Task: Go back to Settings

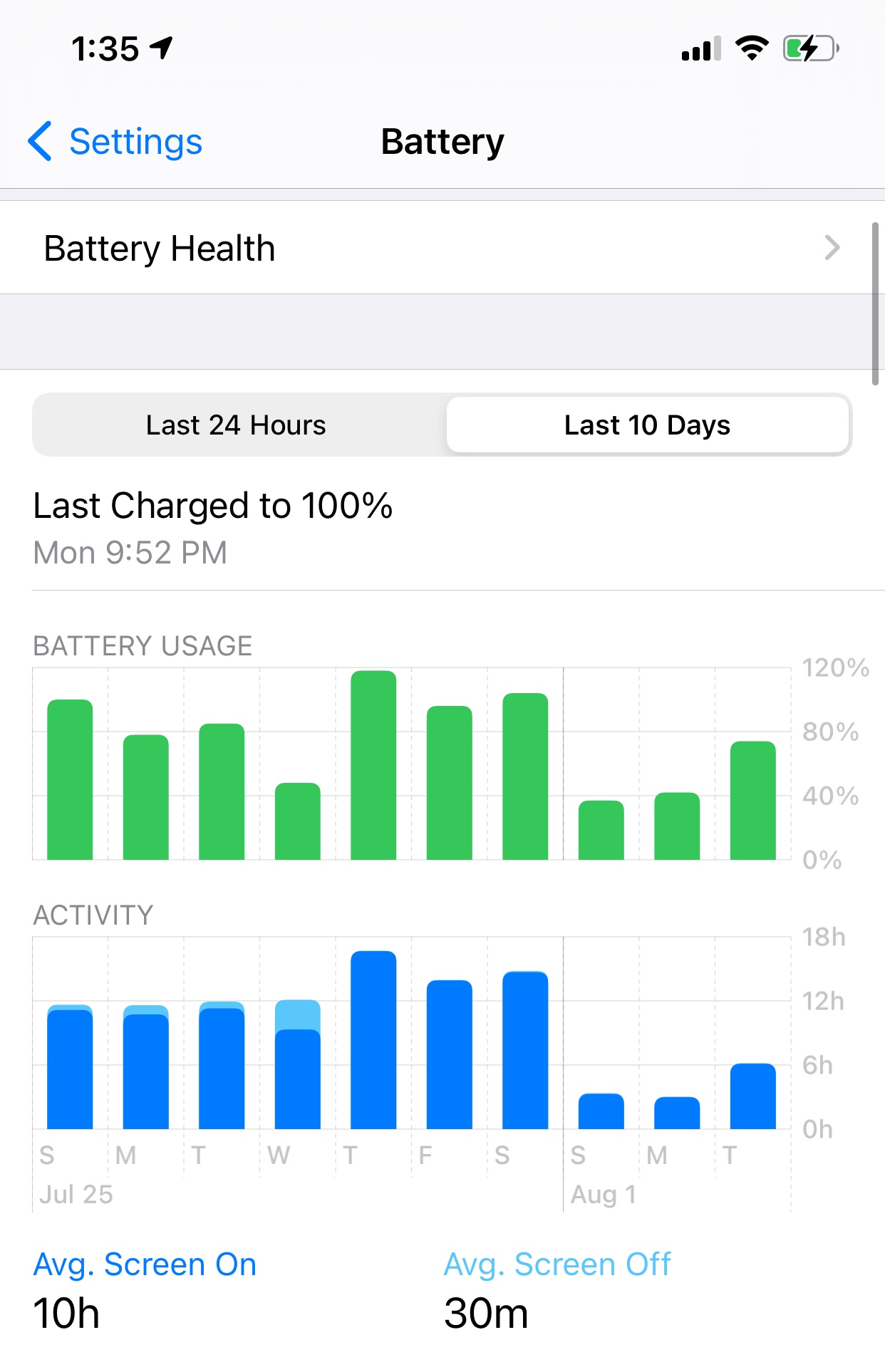Action: (115, 142)
